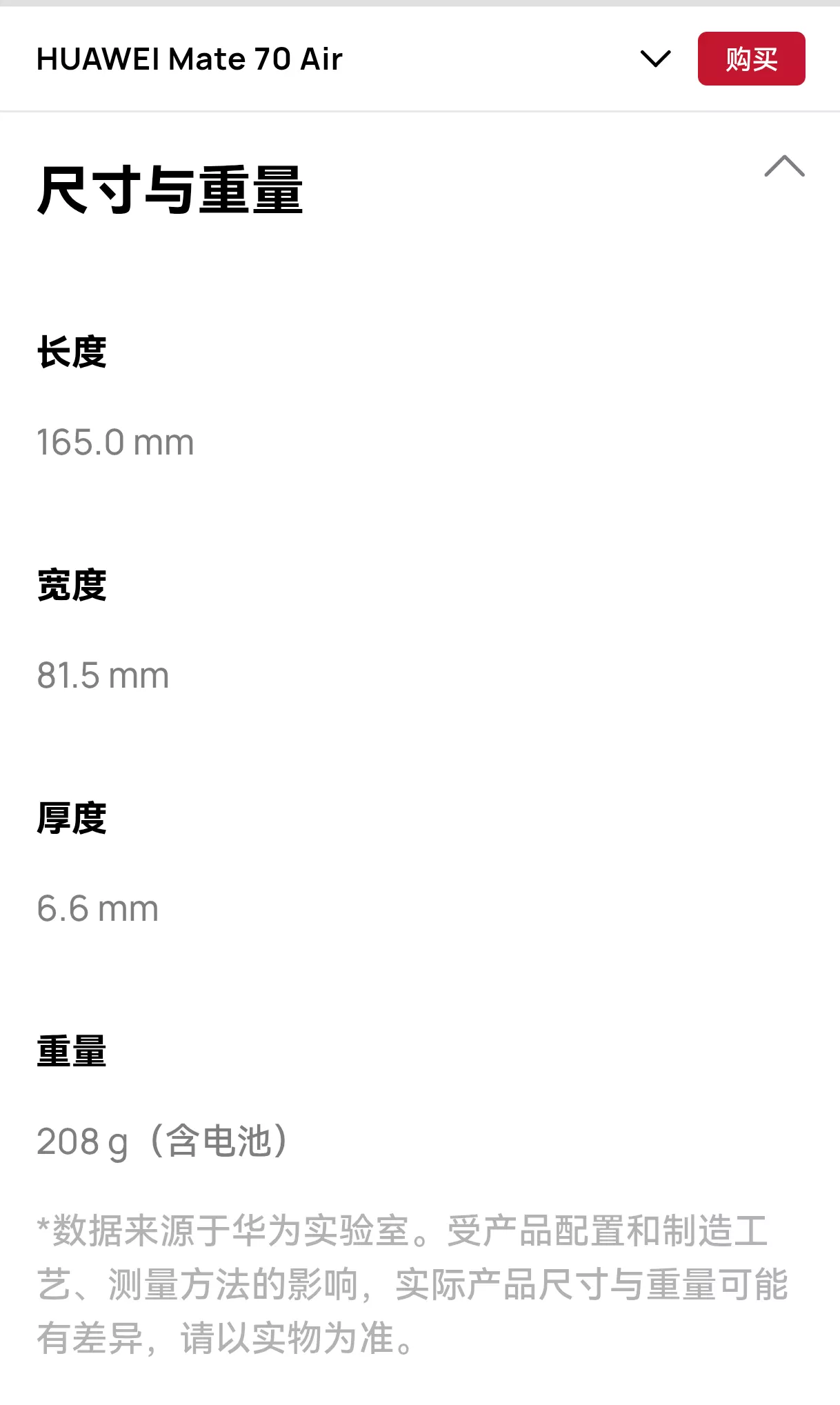Select the 81.5 mm width value
840x1405 pixels.
click(x=102, y=675)
